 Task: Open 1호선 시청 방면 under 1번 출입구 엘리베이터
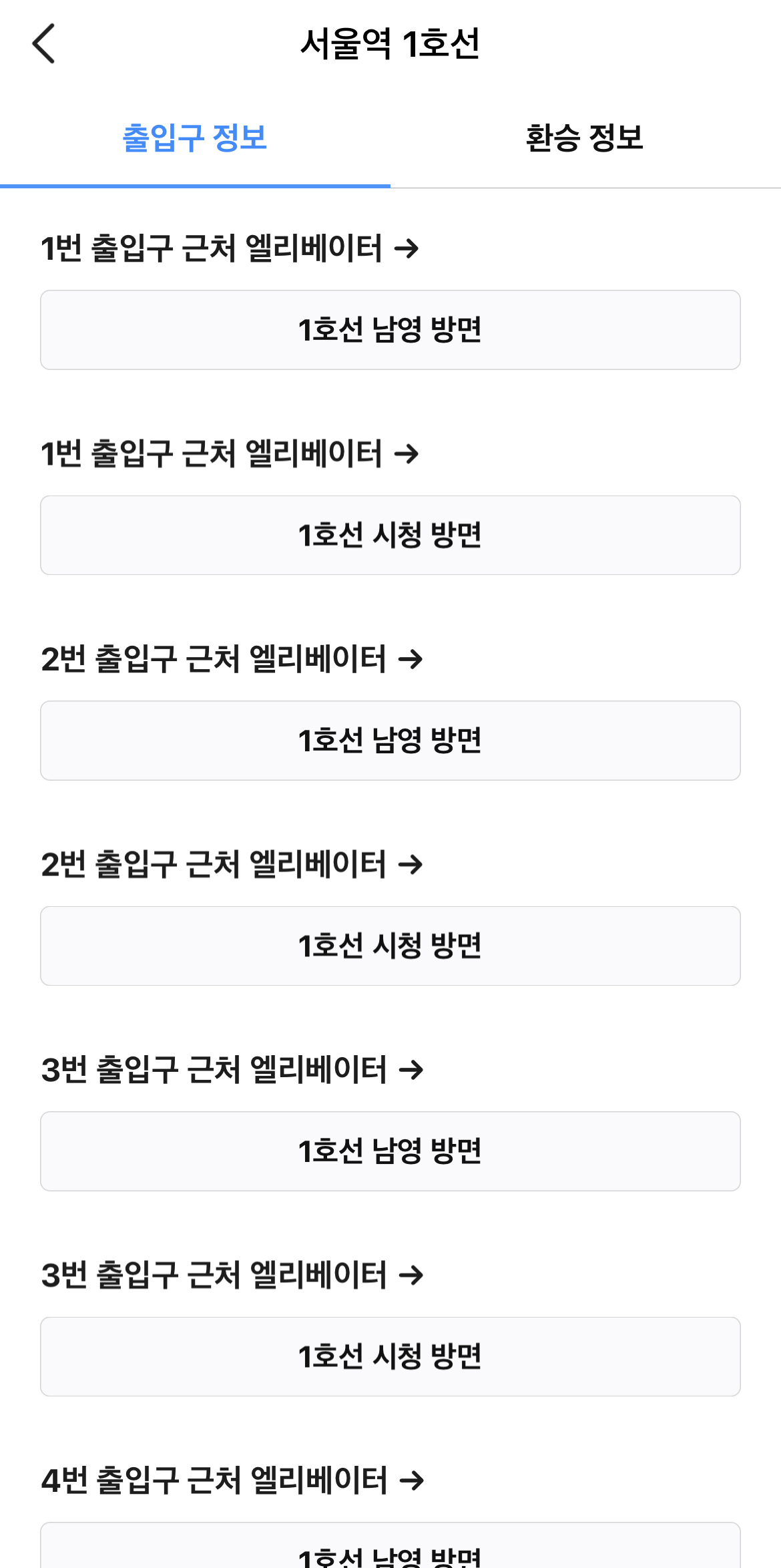click(390, 535)
